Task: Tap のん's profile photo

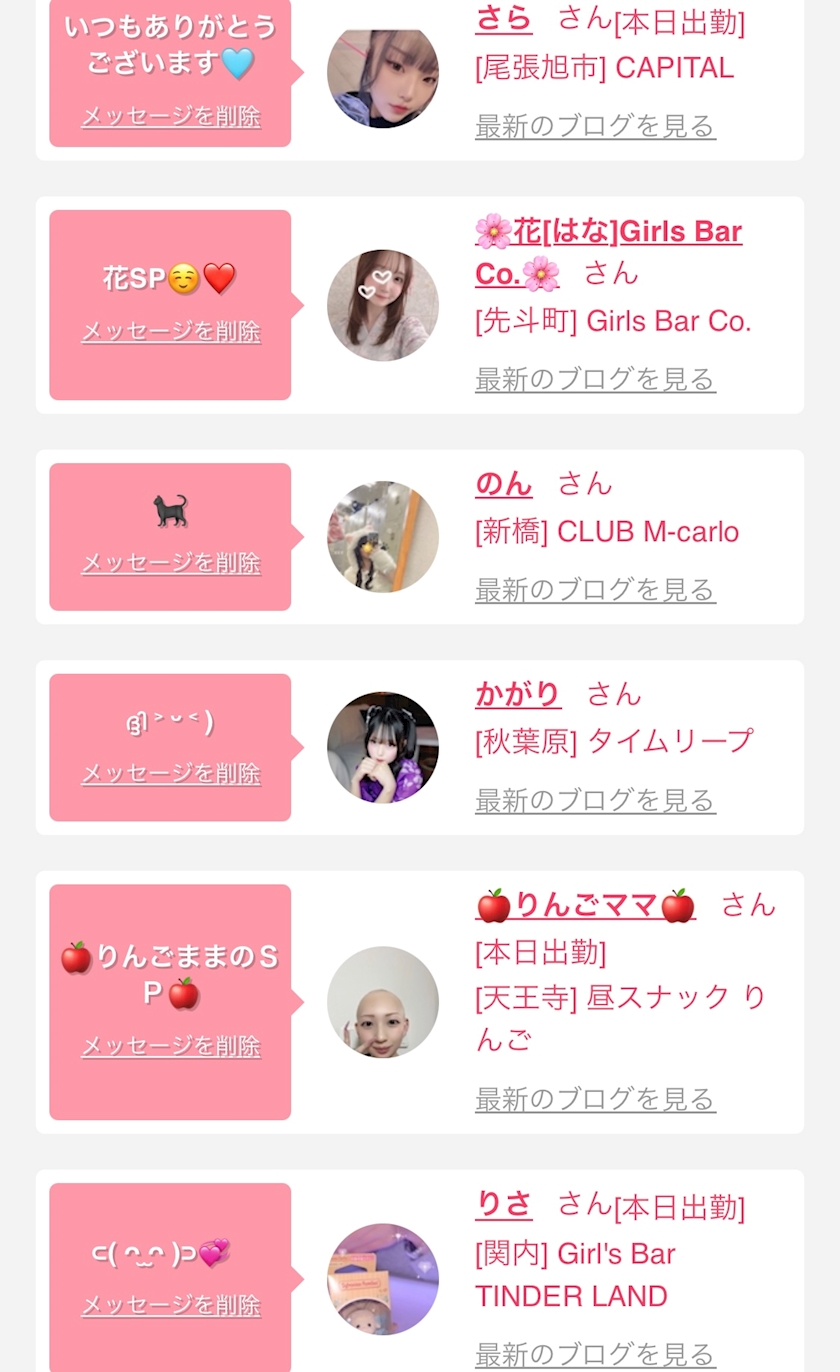Action: pyautogui.click(x=383, y=537)
